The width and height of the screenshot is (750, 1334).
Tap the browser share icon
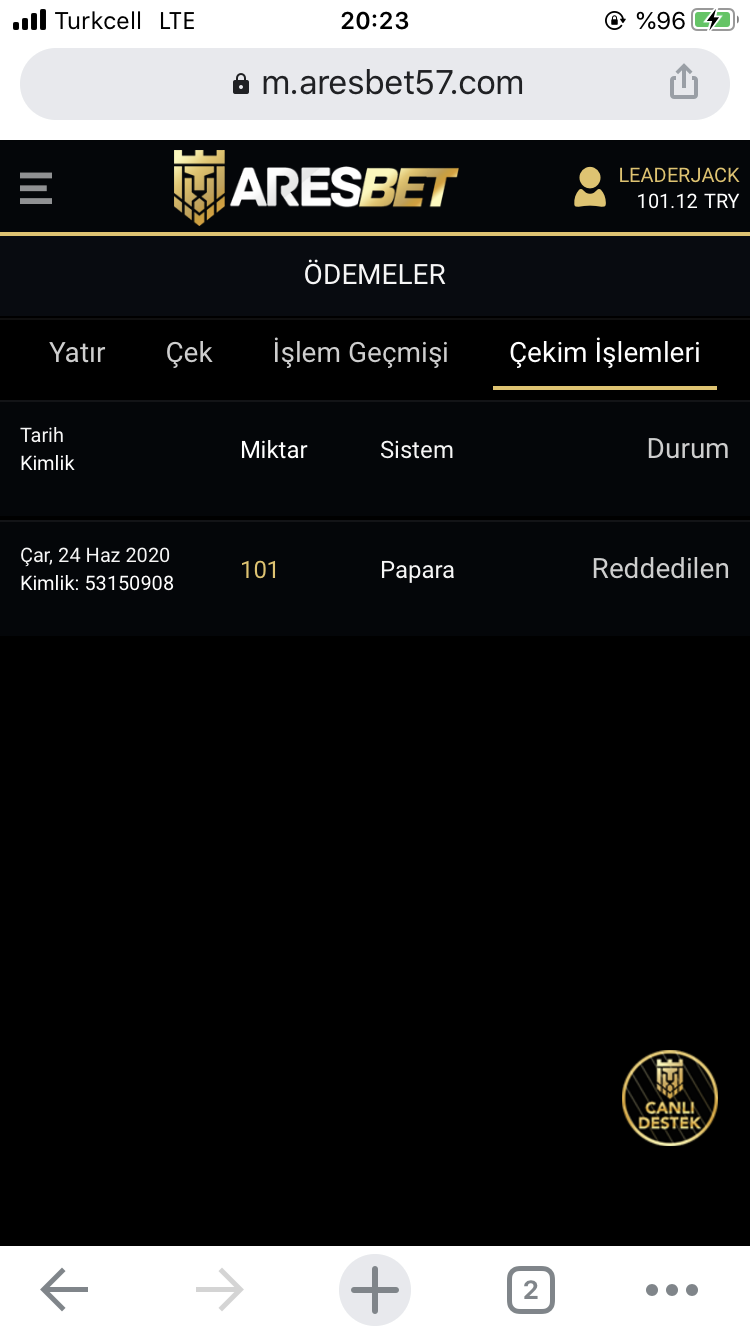(684, 83)
